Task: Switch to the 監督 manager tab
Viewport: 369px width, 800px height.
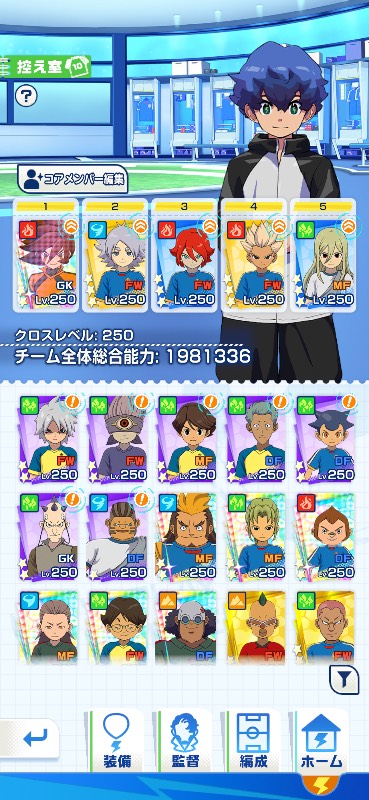Action: pyautogui.click(x=184, y=741)
